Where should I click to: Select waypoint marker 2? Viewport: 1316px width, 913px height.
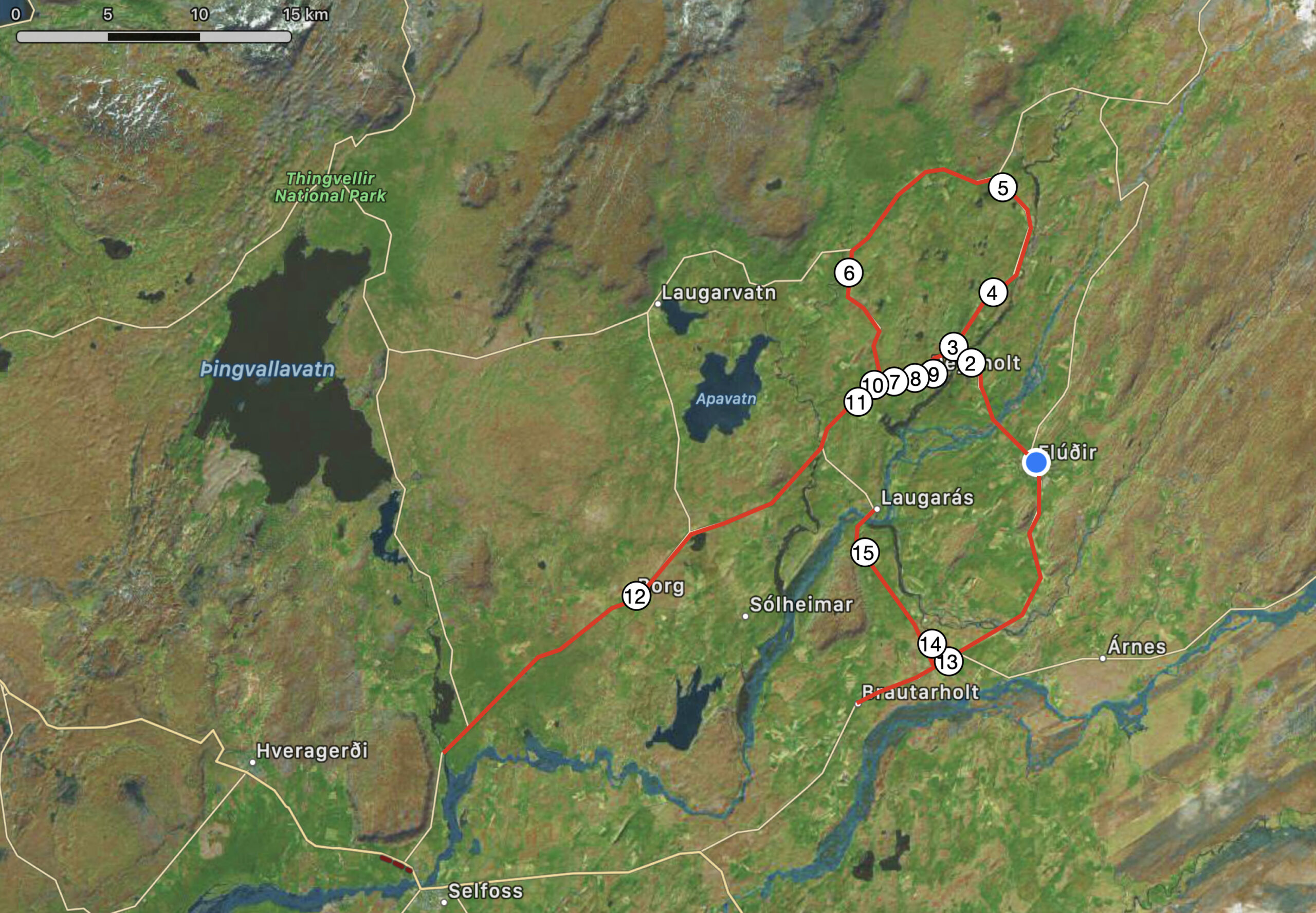coord(971,363)
